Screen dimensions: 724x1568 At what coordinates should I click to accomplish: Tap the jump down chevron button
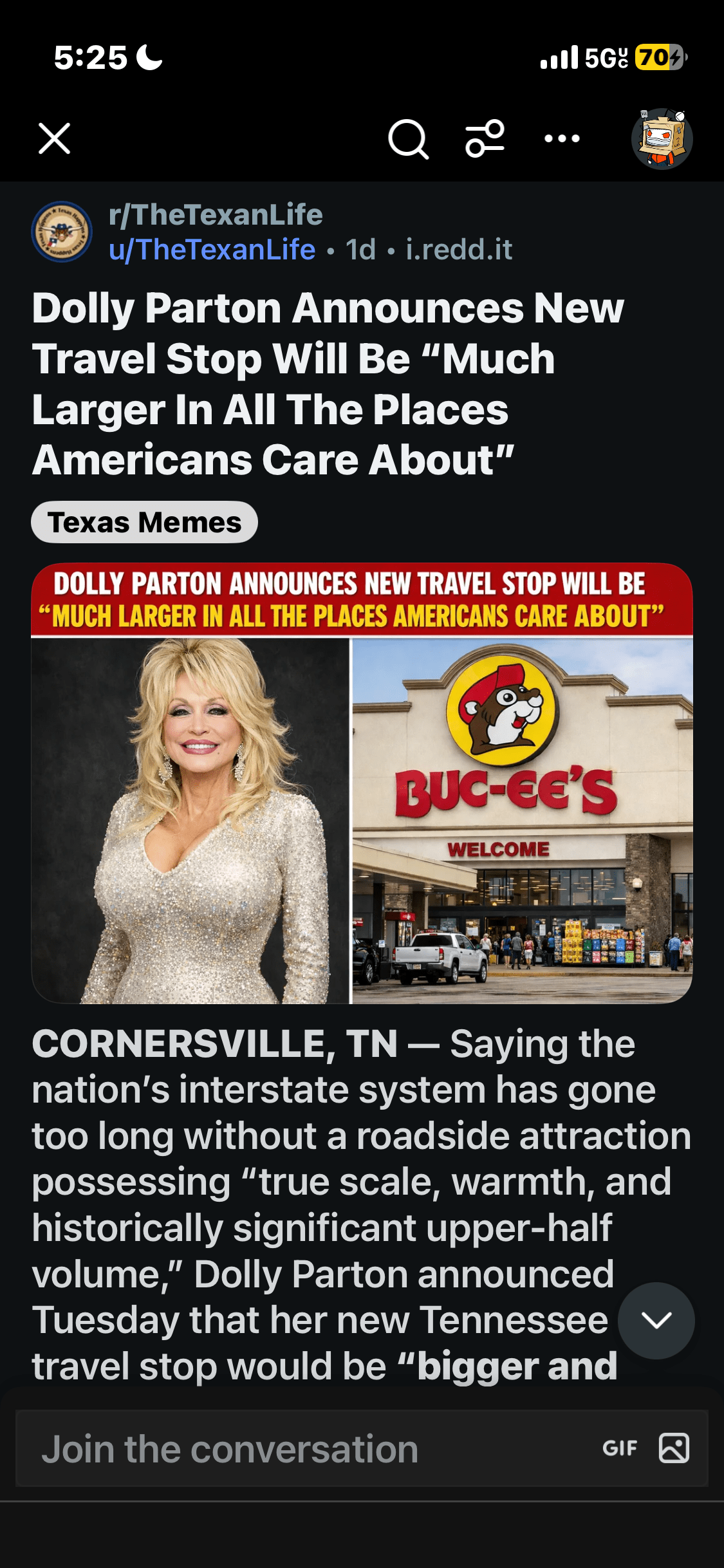[656, 1320]
